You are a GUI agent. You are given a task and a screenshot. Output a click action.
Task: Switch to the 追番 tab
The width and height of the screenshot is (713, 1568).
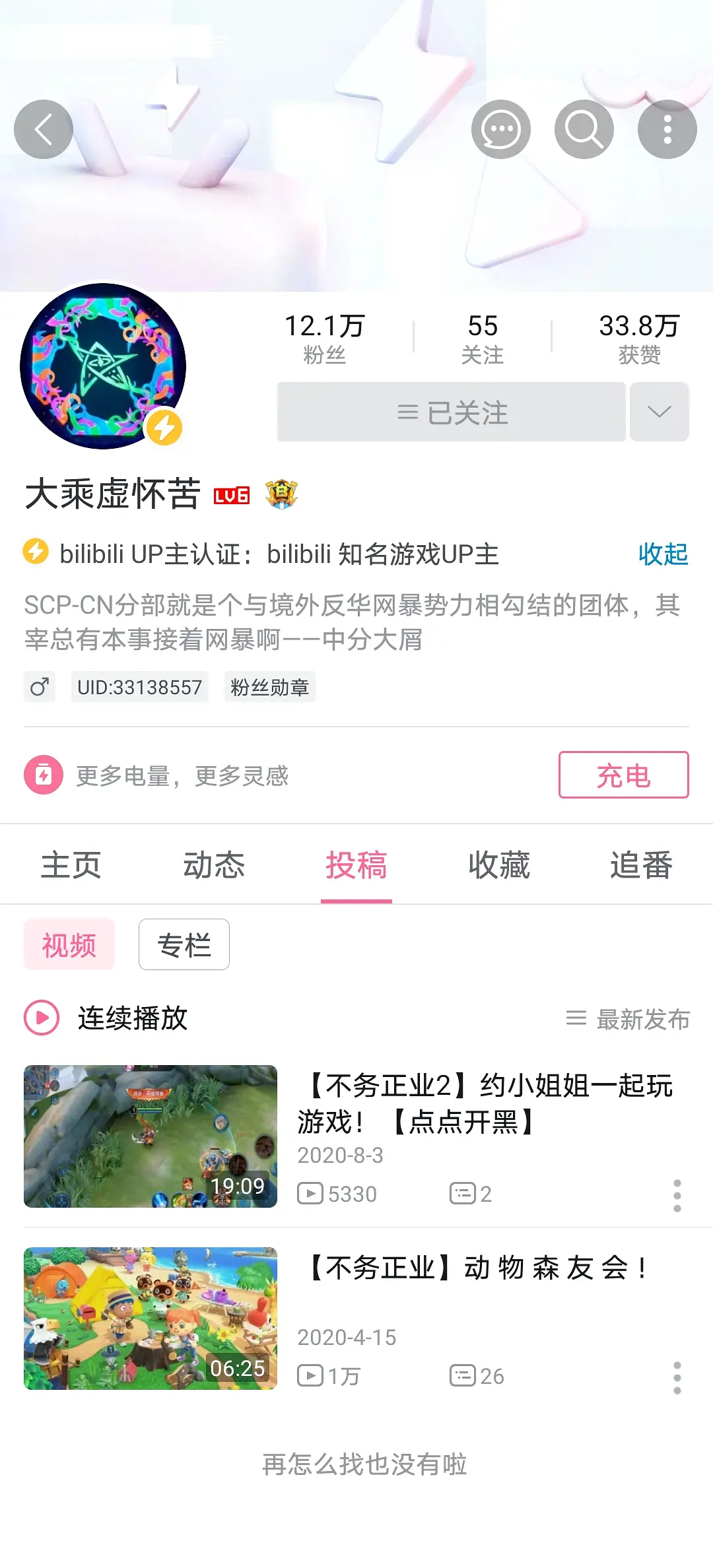(641, 865)
